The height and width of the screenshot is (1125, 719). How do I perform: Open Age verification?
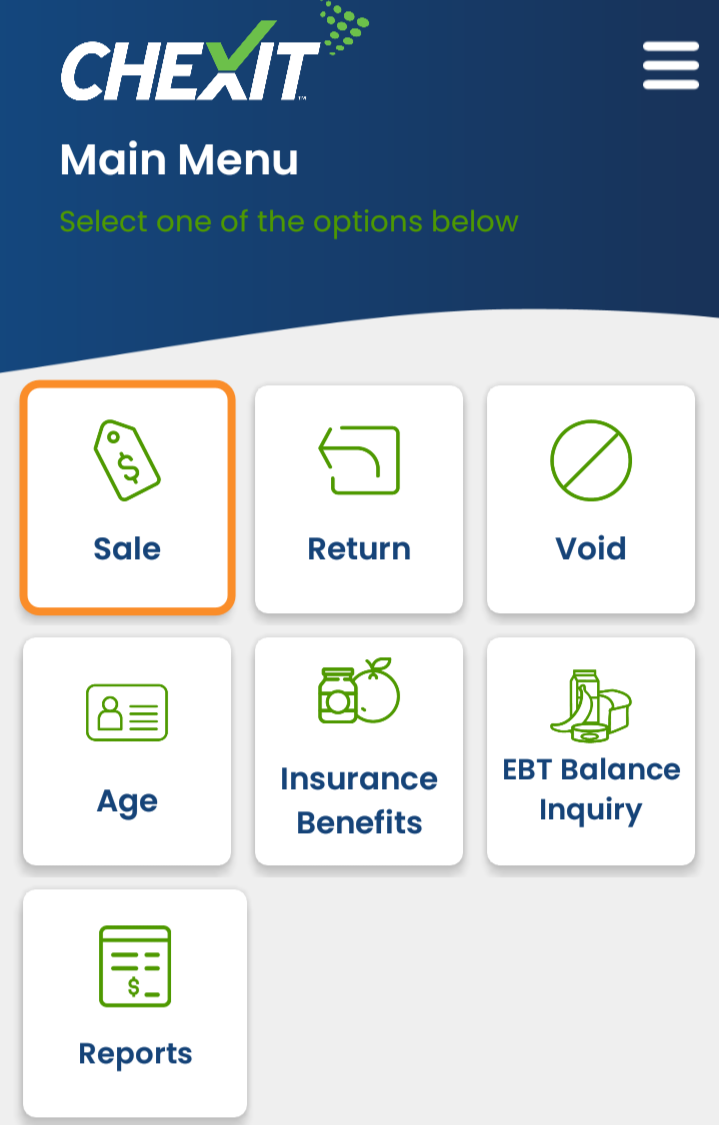pyautogui.click(x=127, y=750)
